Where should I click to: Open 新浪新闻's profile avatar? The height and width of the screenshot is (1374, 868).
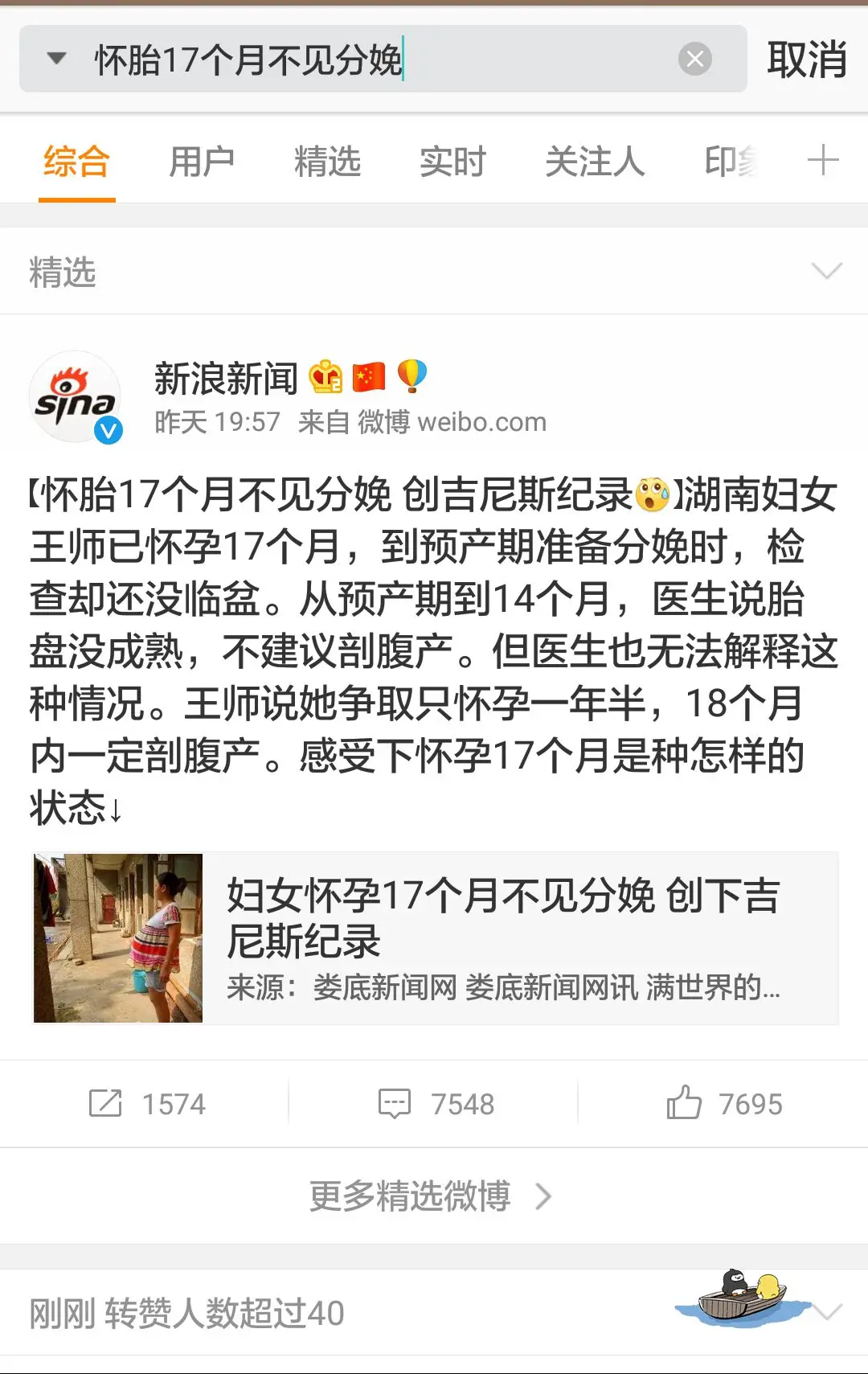click(x=76, y=397)
